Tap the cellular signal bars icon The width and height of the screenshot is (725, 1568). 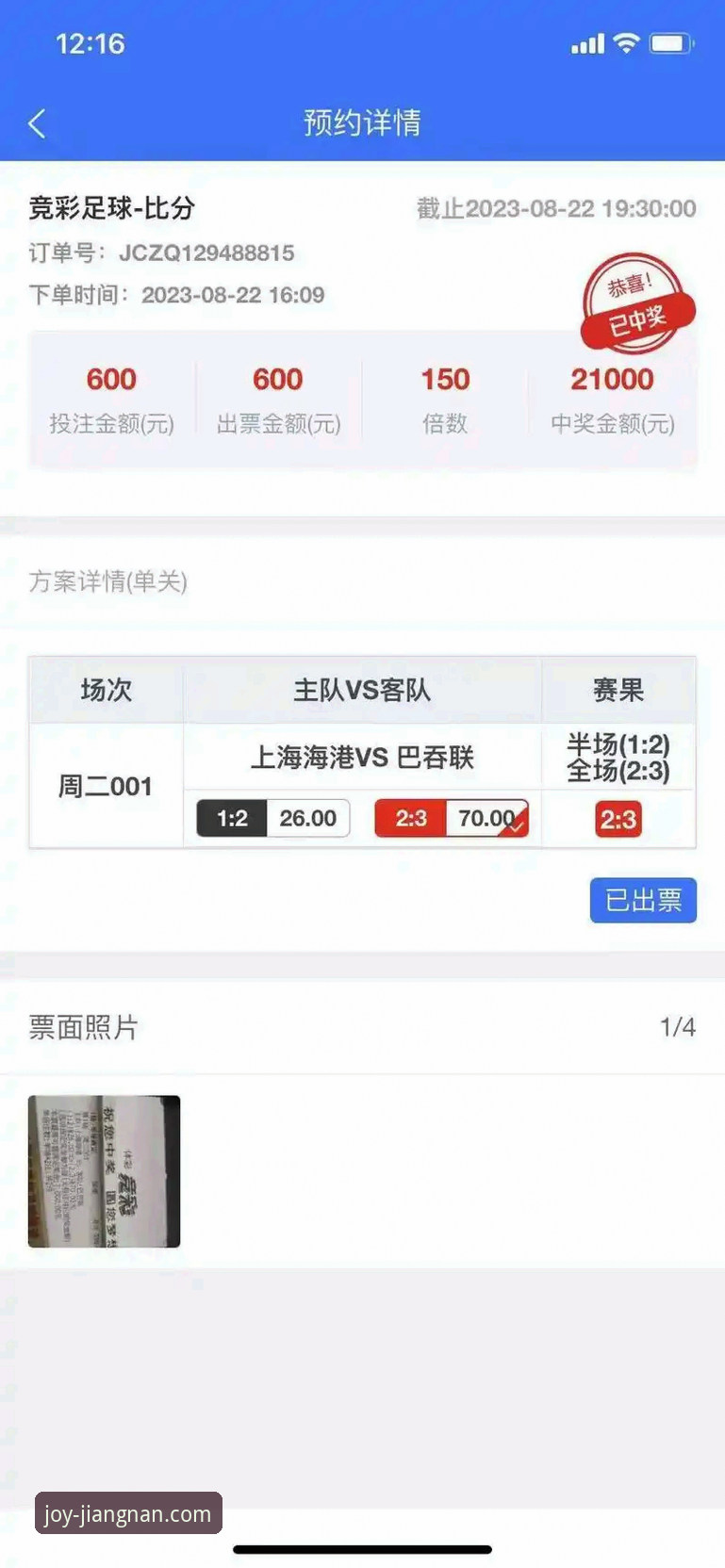tap(585, 41)
